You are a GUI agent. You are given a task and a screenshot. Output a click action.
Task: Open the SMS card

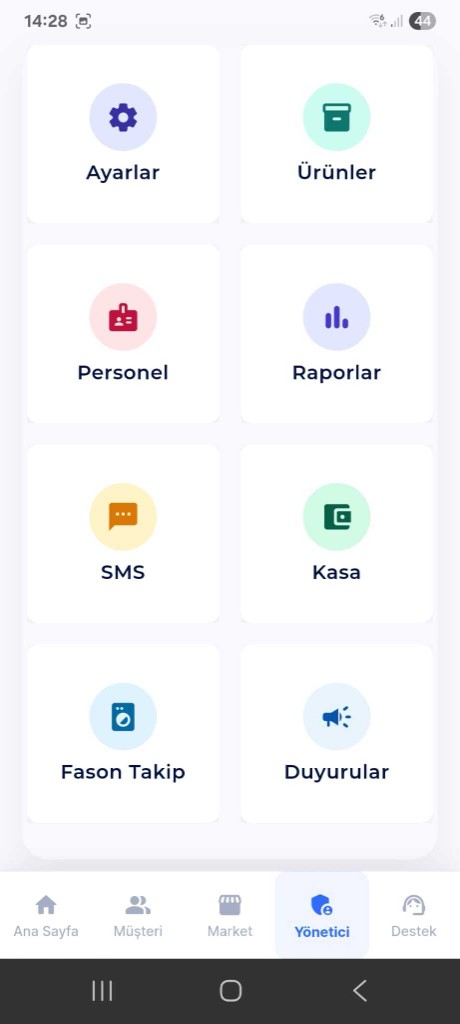coord(123,534)
